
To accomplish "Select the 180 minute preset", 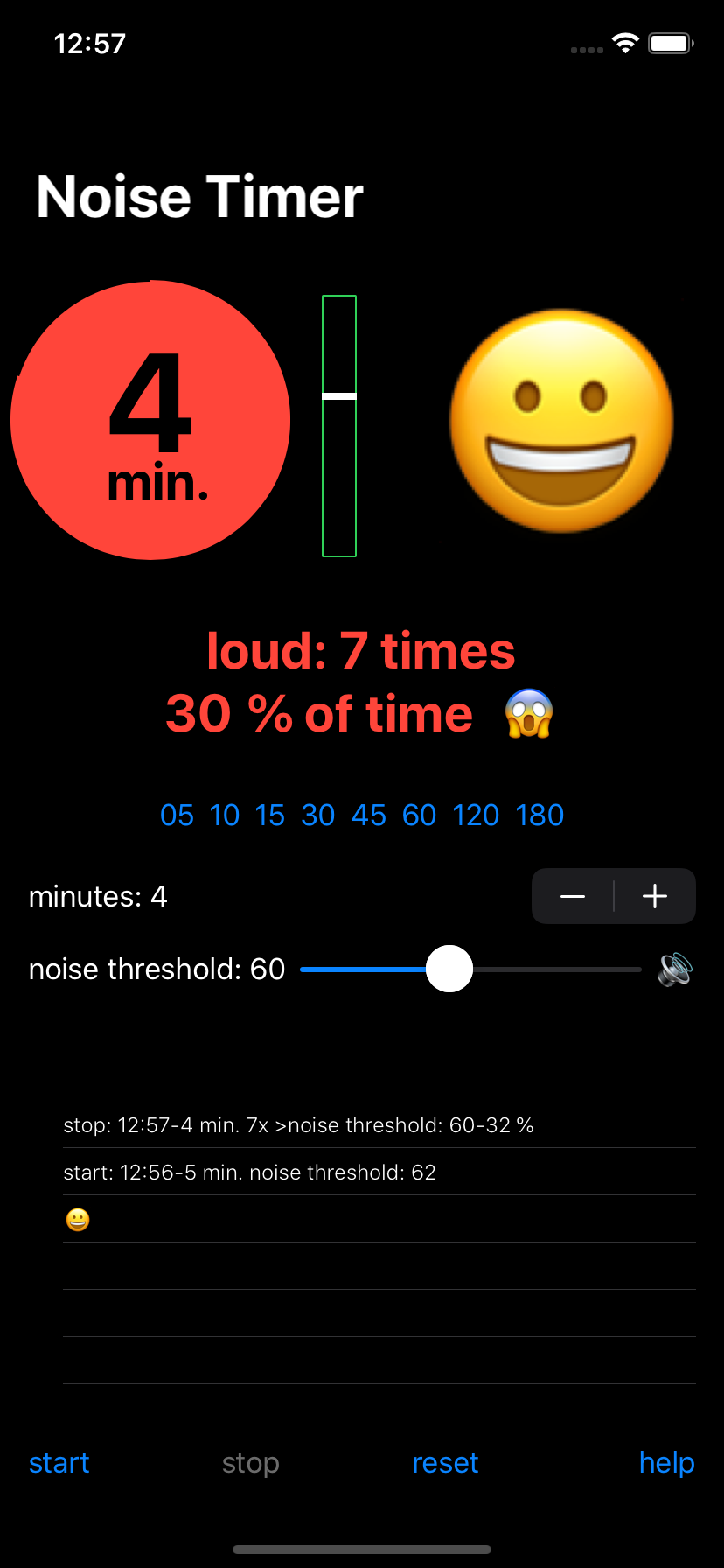I will click(540, 815).
